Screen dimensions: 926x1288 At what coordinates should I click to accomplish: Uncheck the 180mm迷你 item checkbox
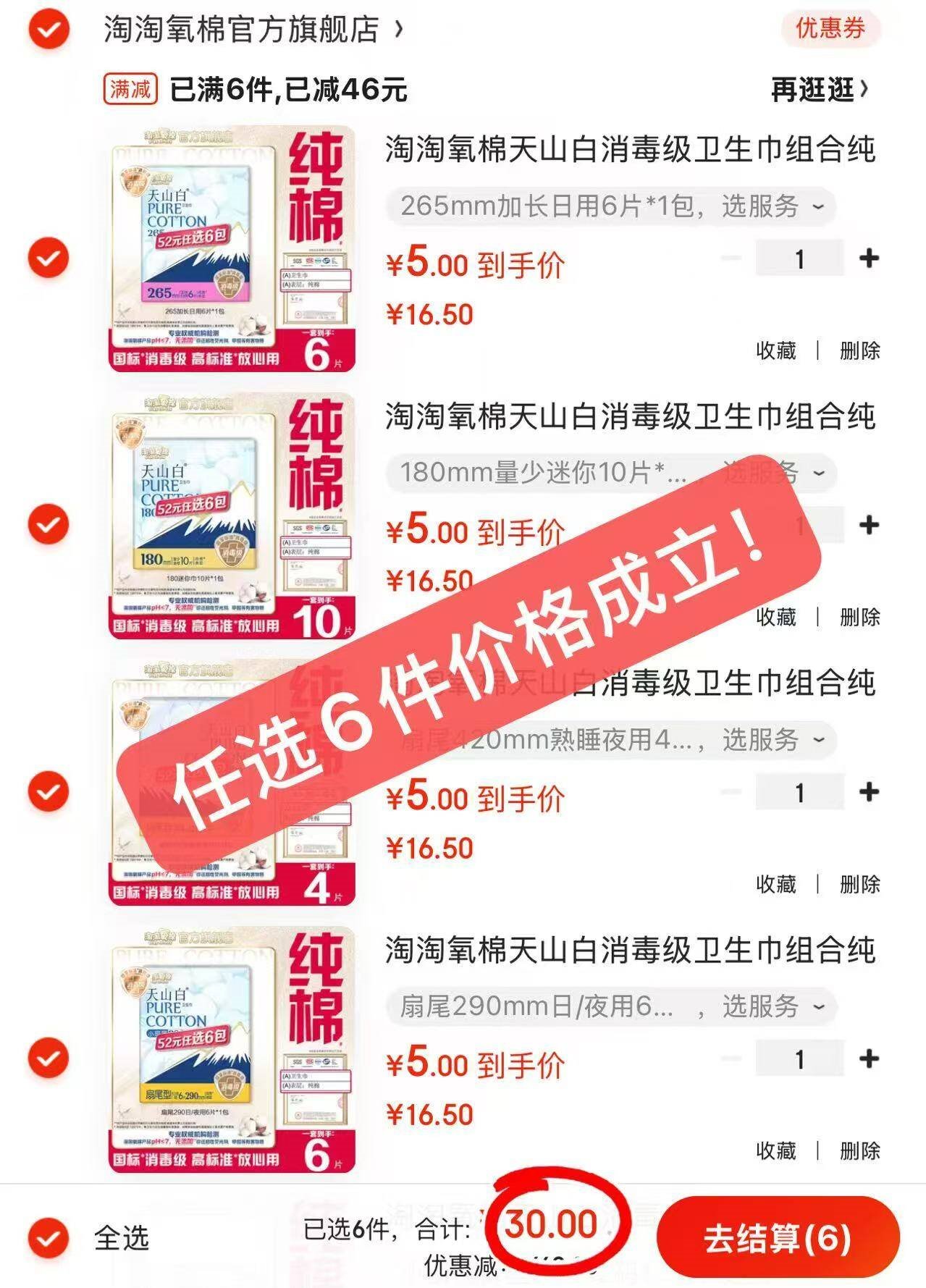tap(49, 524)
